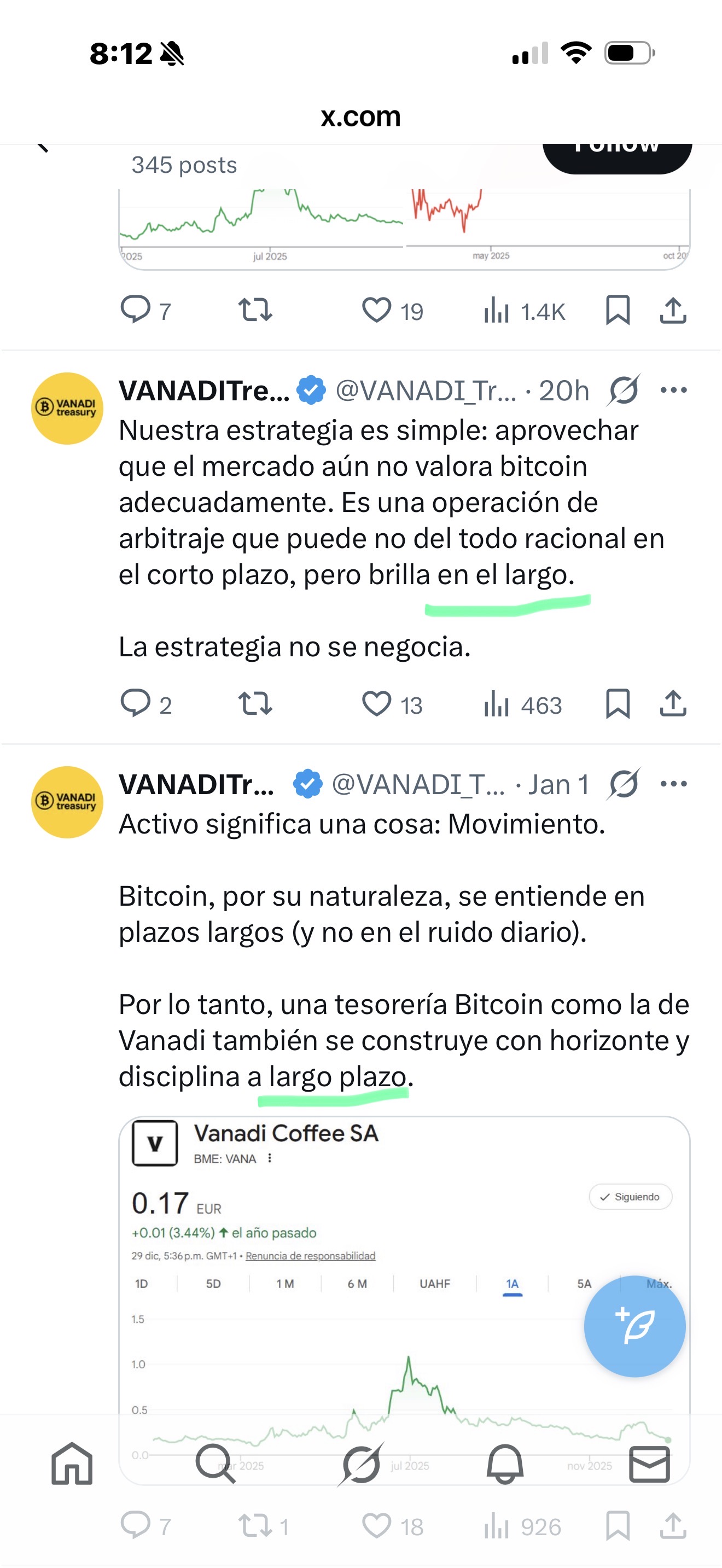The image size is (722, 1568).
Task: Reply to the top post with 7 comments
Action: (135, 311)
